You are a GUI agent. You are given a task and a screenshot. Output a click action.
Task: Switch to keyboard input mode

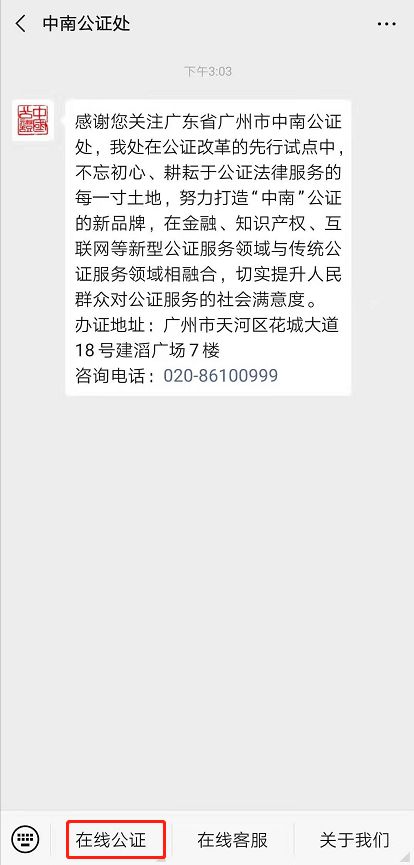click(x=25, y=840)
